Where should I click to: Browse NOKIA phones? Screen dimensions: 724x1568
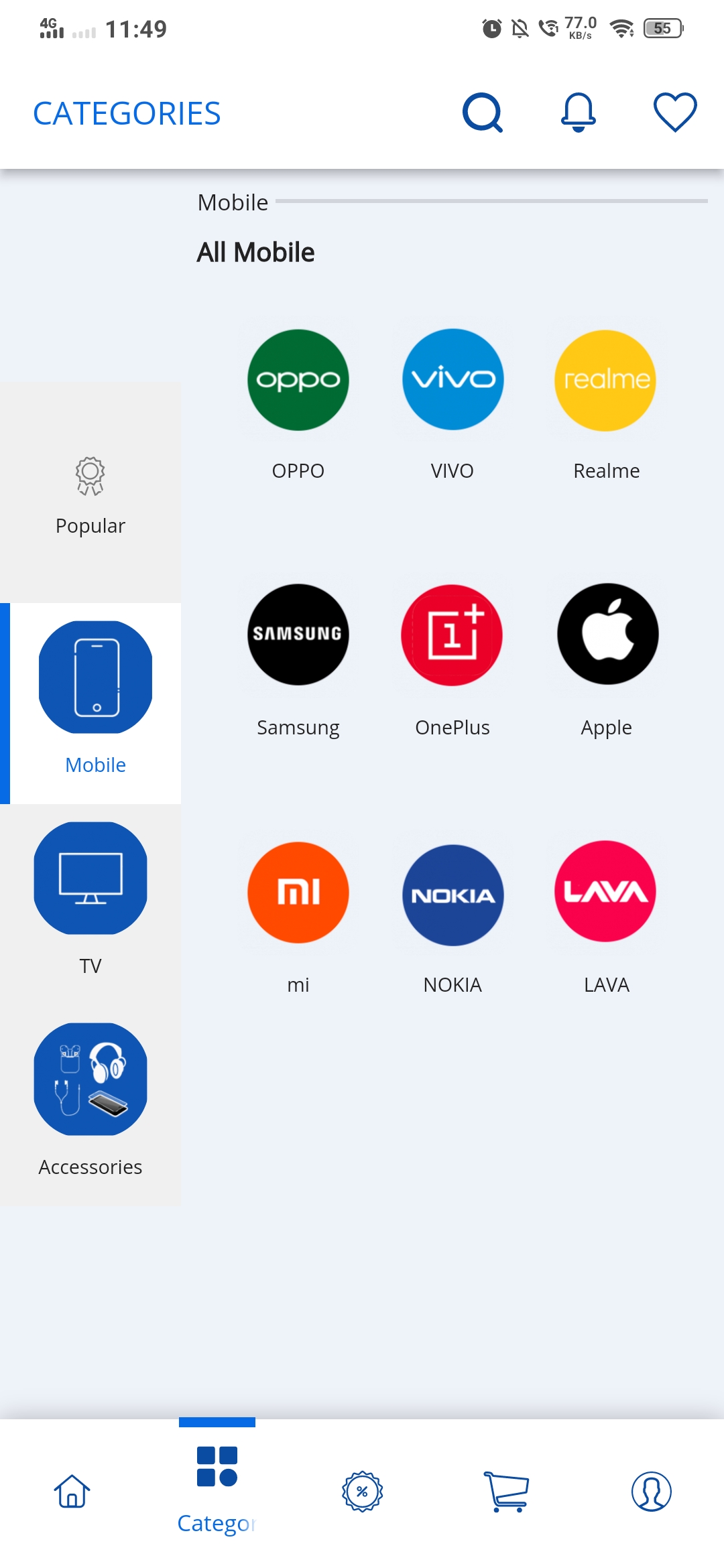pos(452,917)
